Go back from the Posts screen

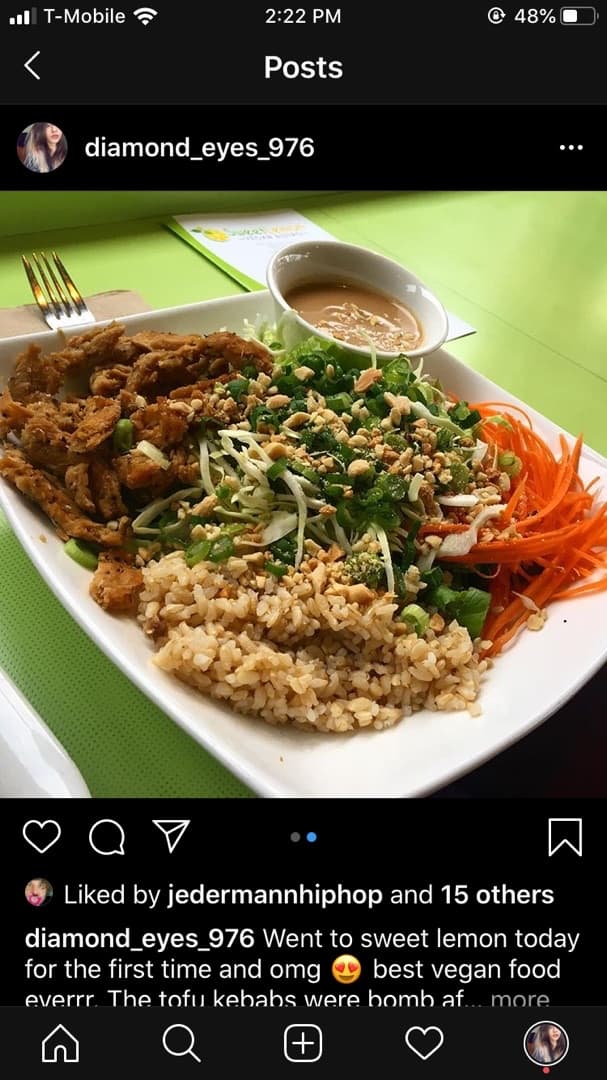32,67
